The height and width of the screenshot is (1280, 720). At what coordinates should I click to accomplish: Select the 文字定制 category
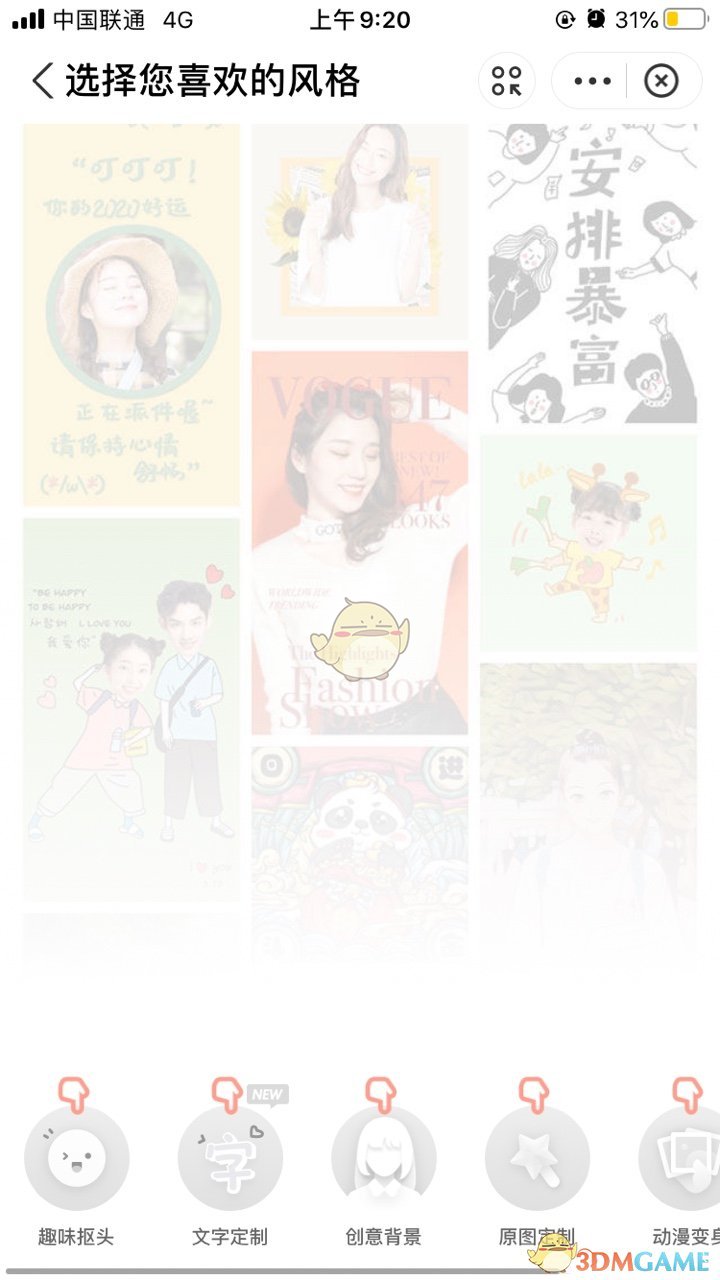click(230, 1160)
